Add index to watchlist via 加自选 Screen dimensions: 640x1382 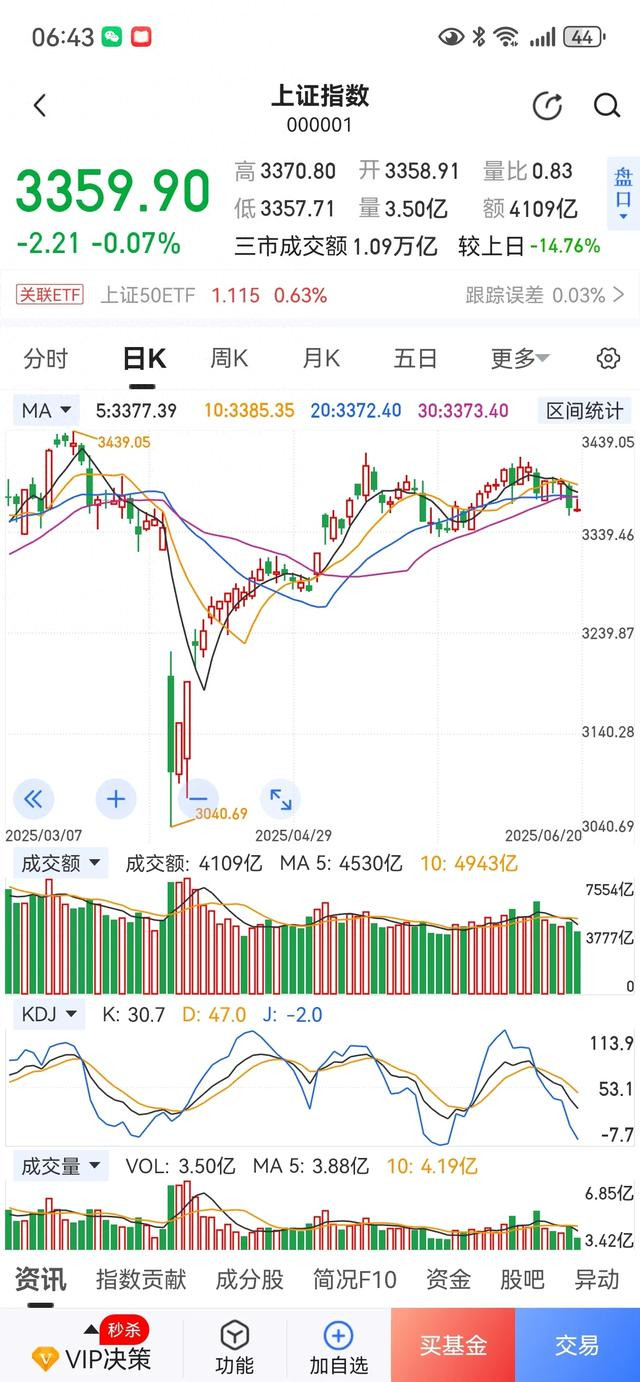[338, 1346]
